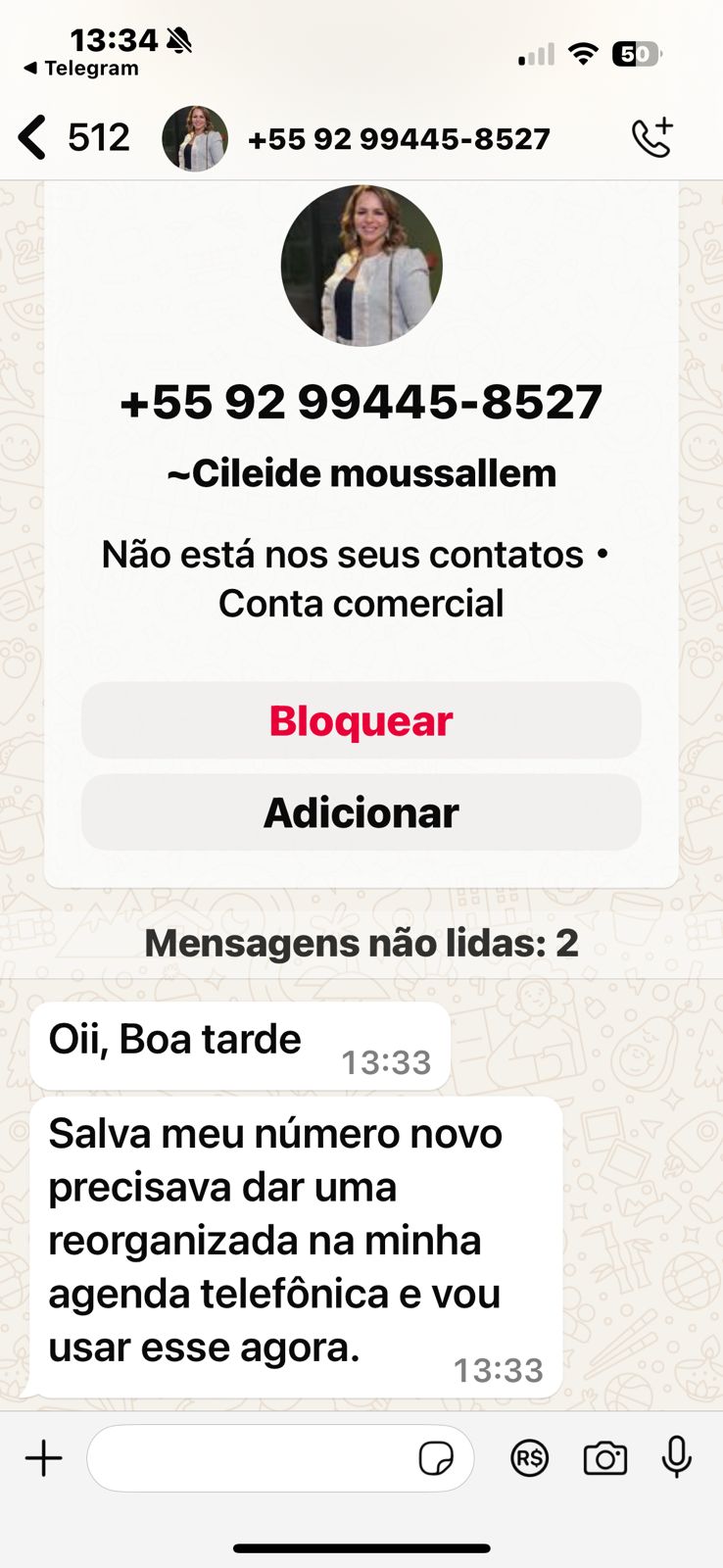Add the number via Adicionar button

tap(361, 813)
